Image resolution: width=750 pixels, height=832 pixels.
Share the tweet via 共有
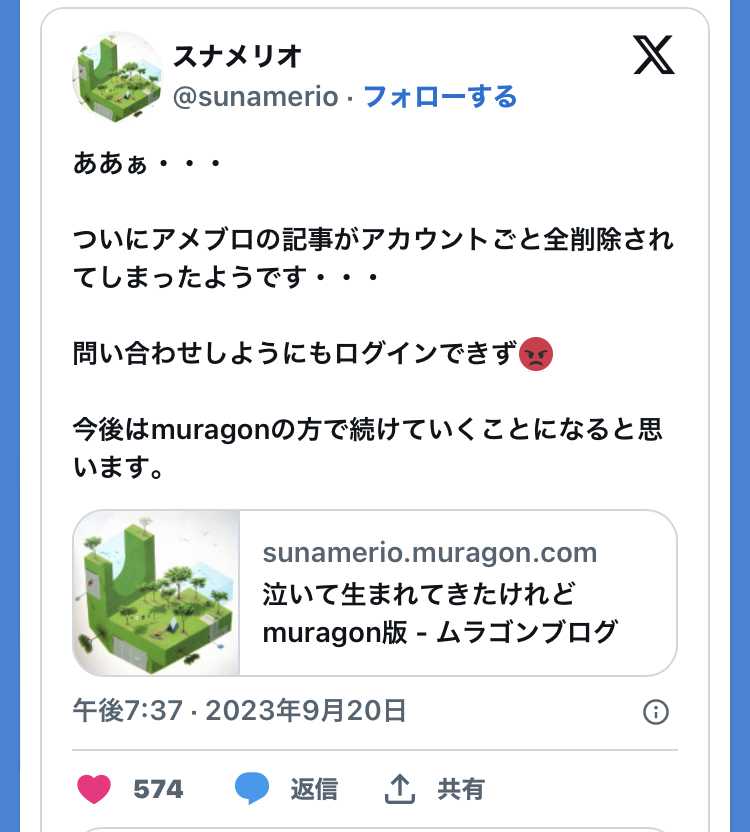point(434,789)
